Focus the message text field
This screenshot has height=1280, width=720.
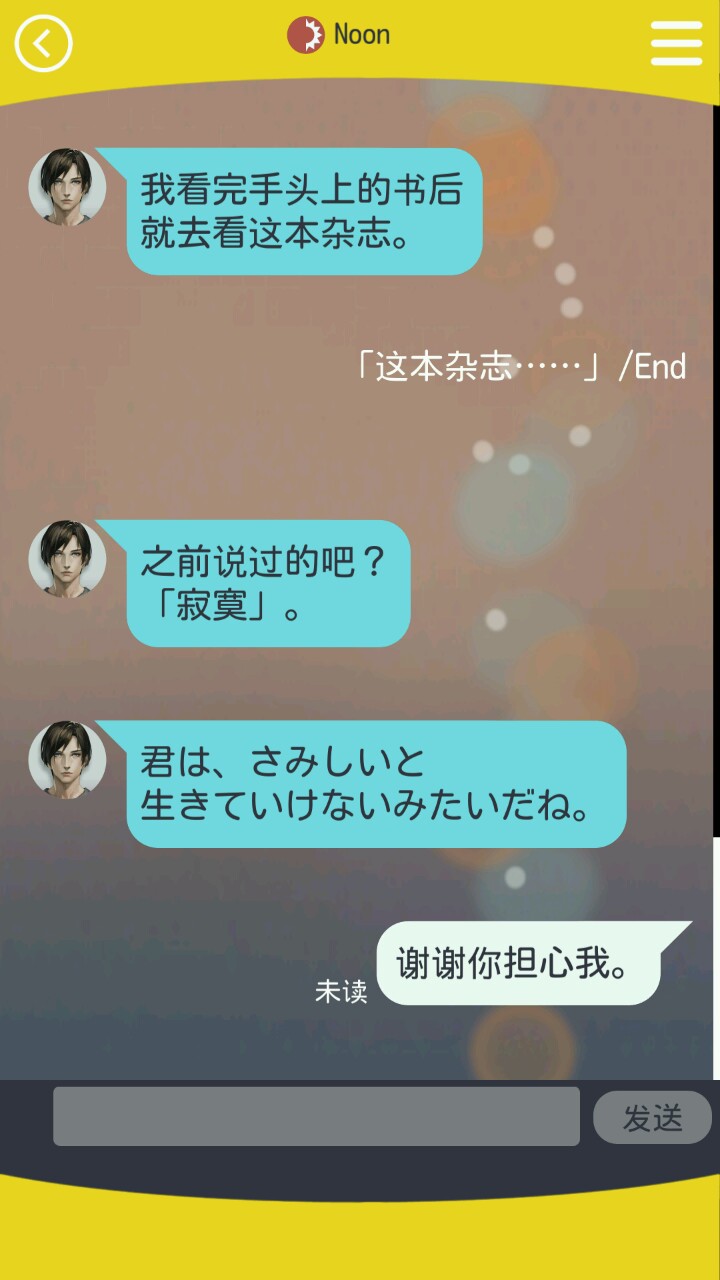(x=316, y=1116)
